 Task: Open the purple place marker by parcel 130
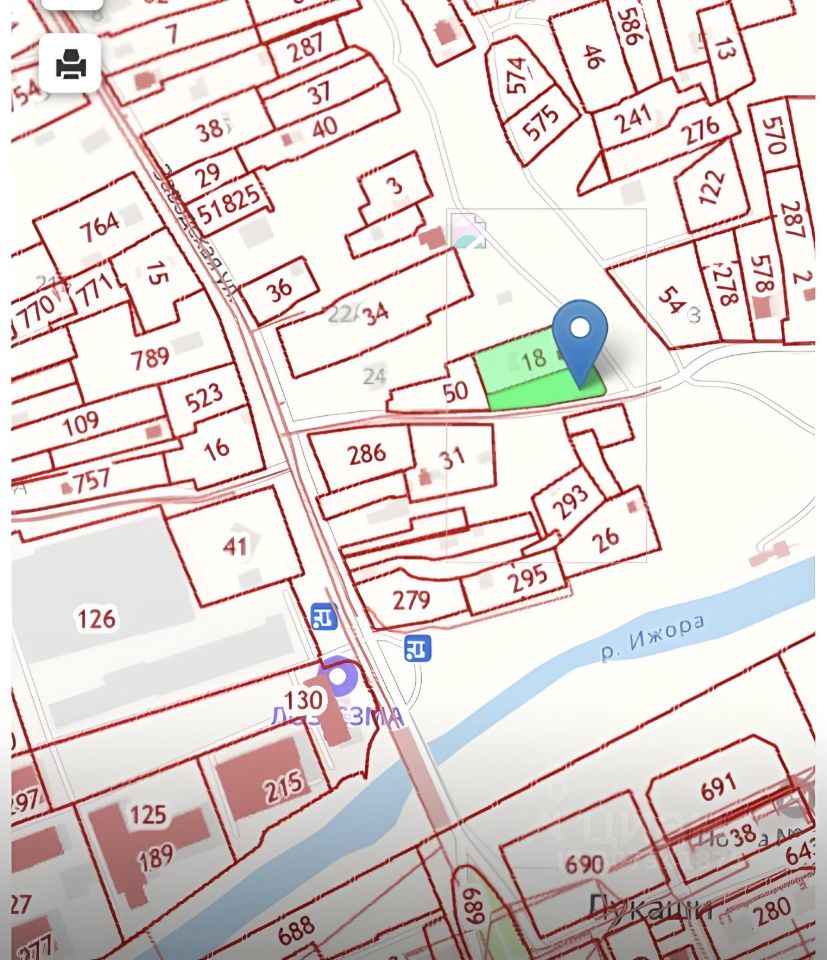click(342, 678)
